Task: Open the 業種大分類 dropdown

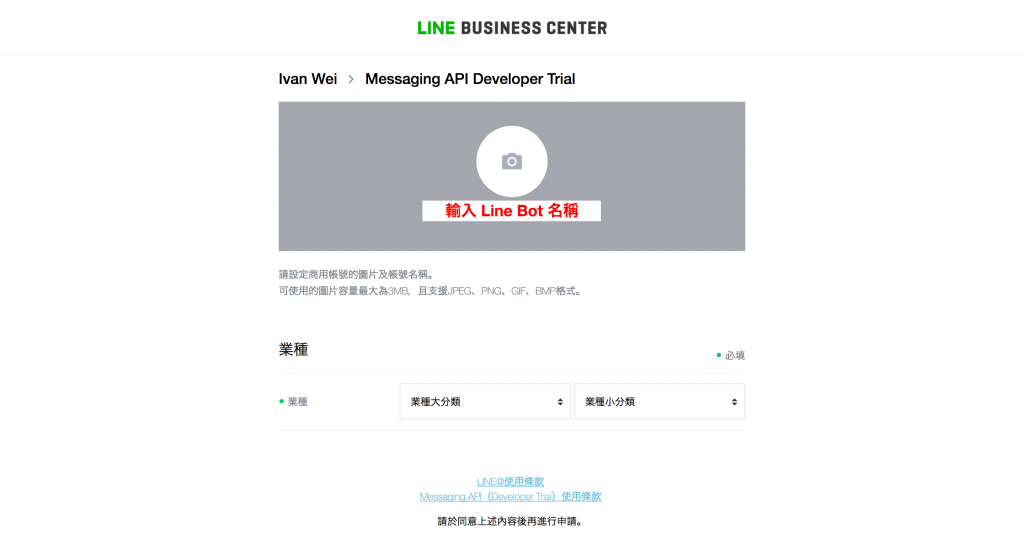Action: click(x=485, y=401)
